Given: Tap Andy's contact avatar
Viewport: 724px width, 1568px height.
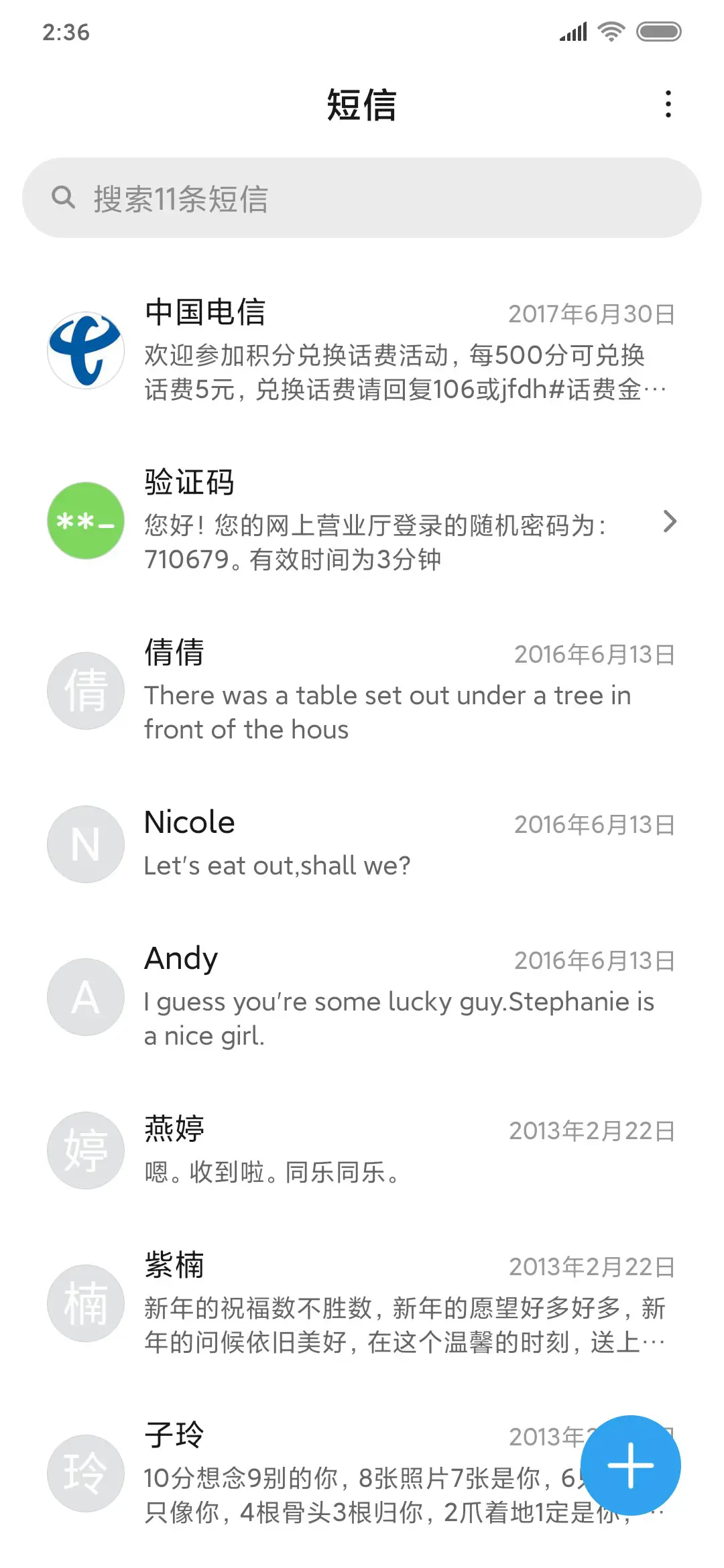Looking at the screenshot, I should 84,996.
